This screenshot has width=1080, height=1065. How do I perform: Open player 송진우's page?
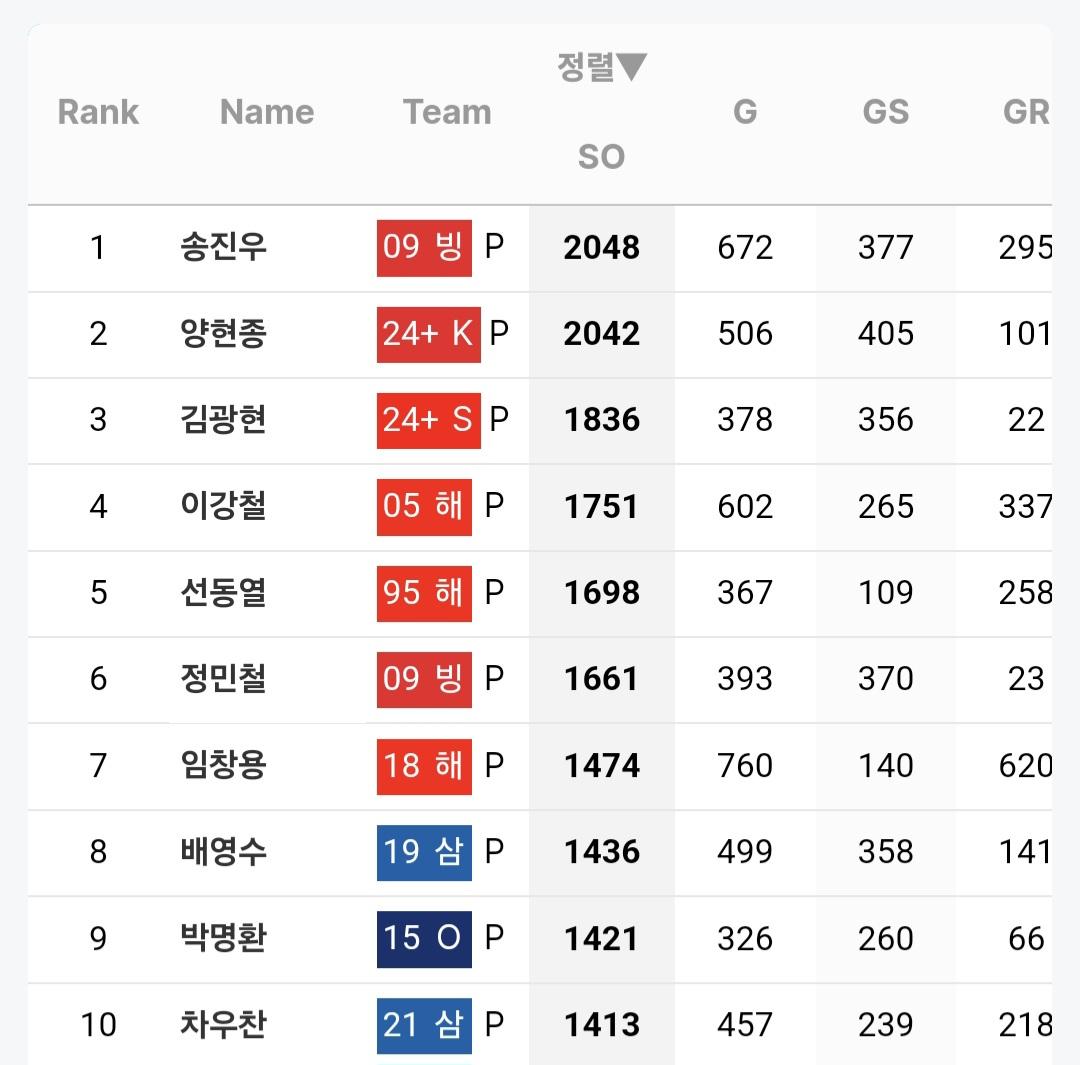(x=224, y=247)
